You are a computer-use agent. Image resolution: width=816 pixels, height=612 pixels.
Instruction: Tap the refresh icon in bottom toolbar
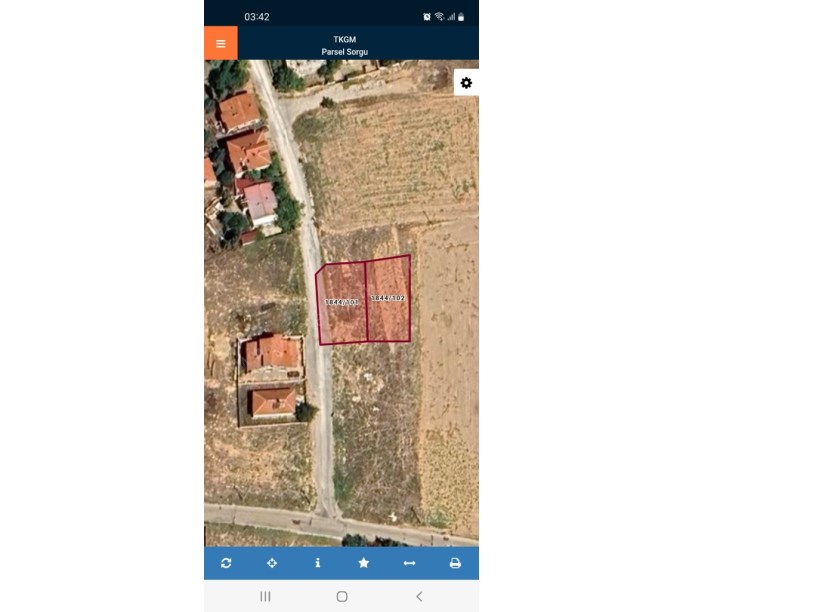click(x=226, y=563)
